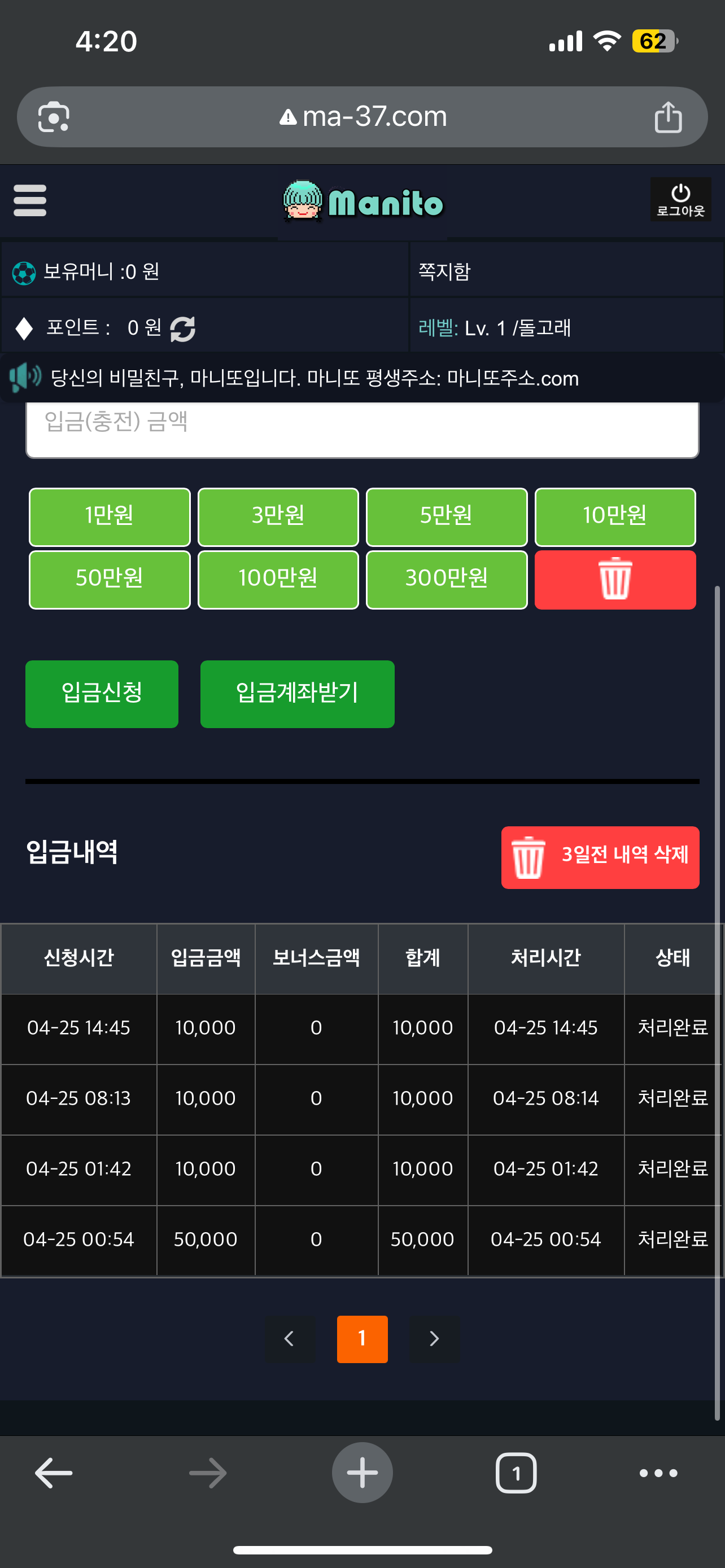Focus the 입금(충전) 금액 field
The width and height of the screenshot is (725, 1568).
pyautogui.click(x=362, y=428)
